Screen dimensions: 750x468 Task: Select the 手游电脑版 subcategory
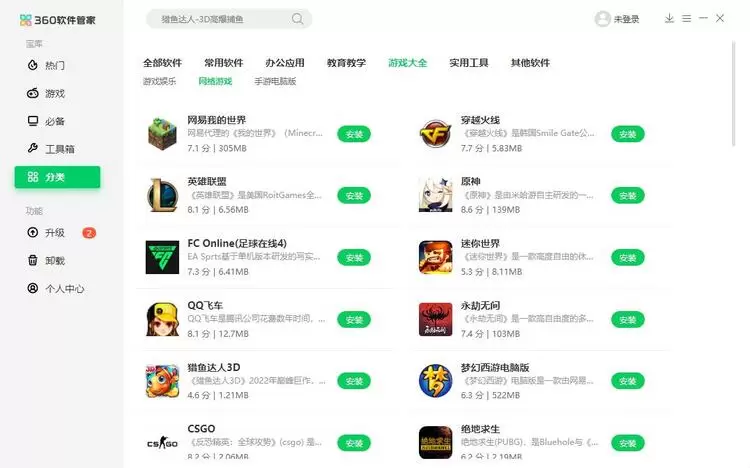coord(275,81)
